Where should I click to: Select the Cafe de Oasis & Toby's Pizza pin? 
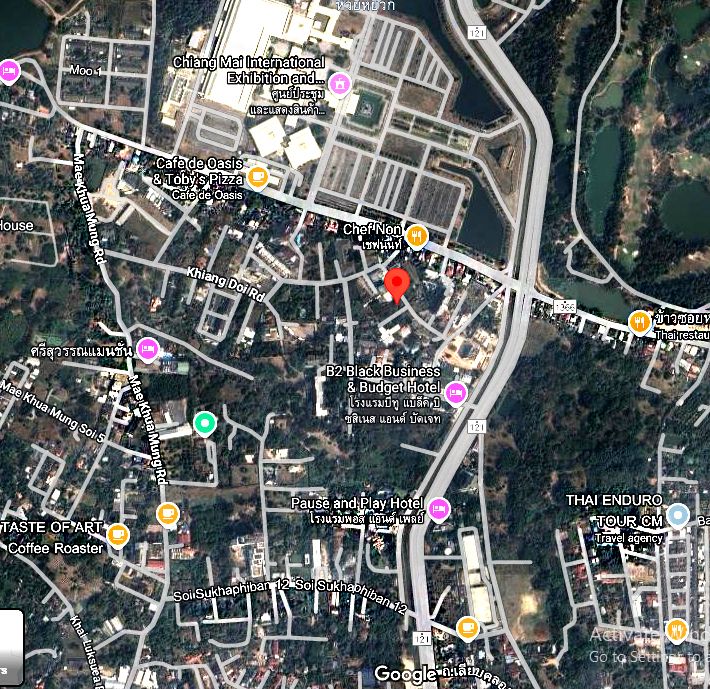(258, 178)
